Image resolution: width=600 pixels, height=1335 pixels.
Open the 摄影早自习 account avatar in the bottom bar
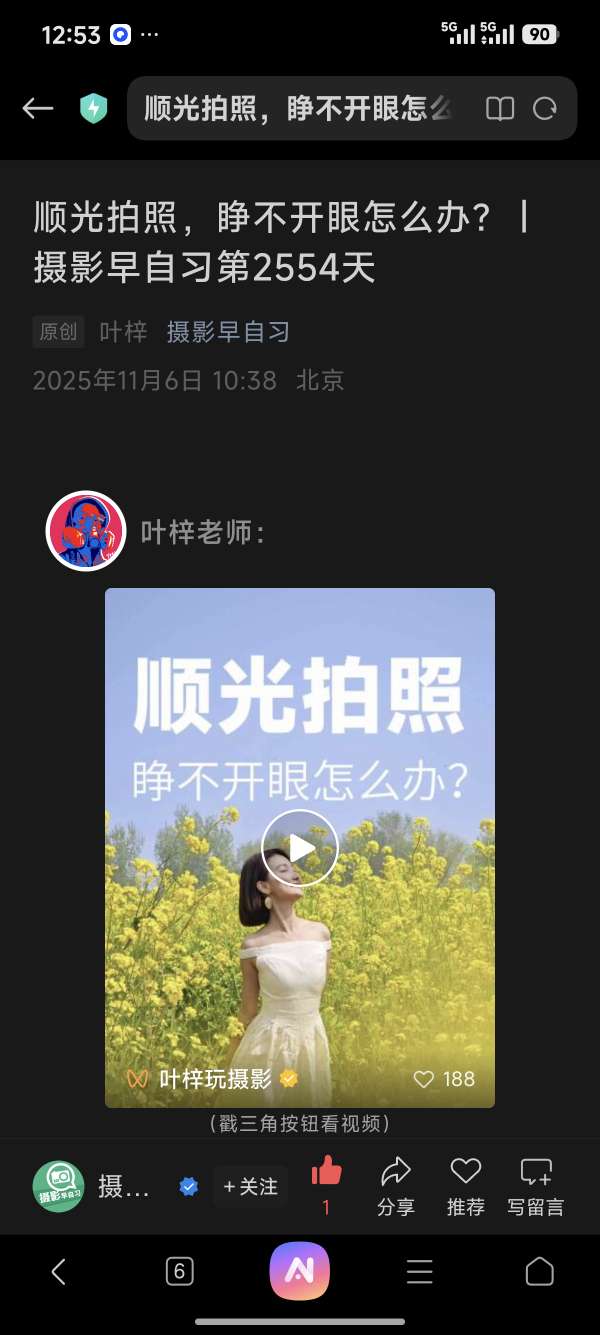click(58, 1186)
